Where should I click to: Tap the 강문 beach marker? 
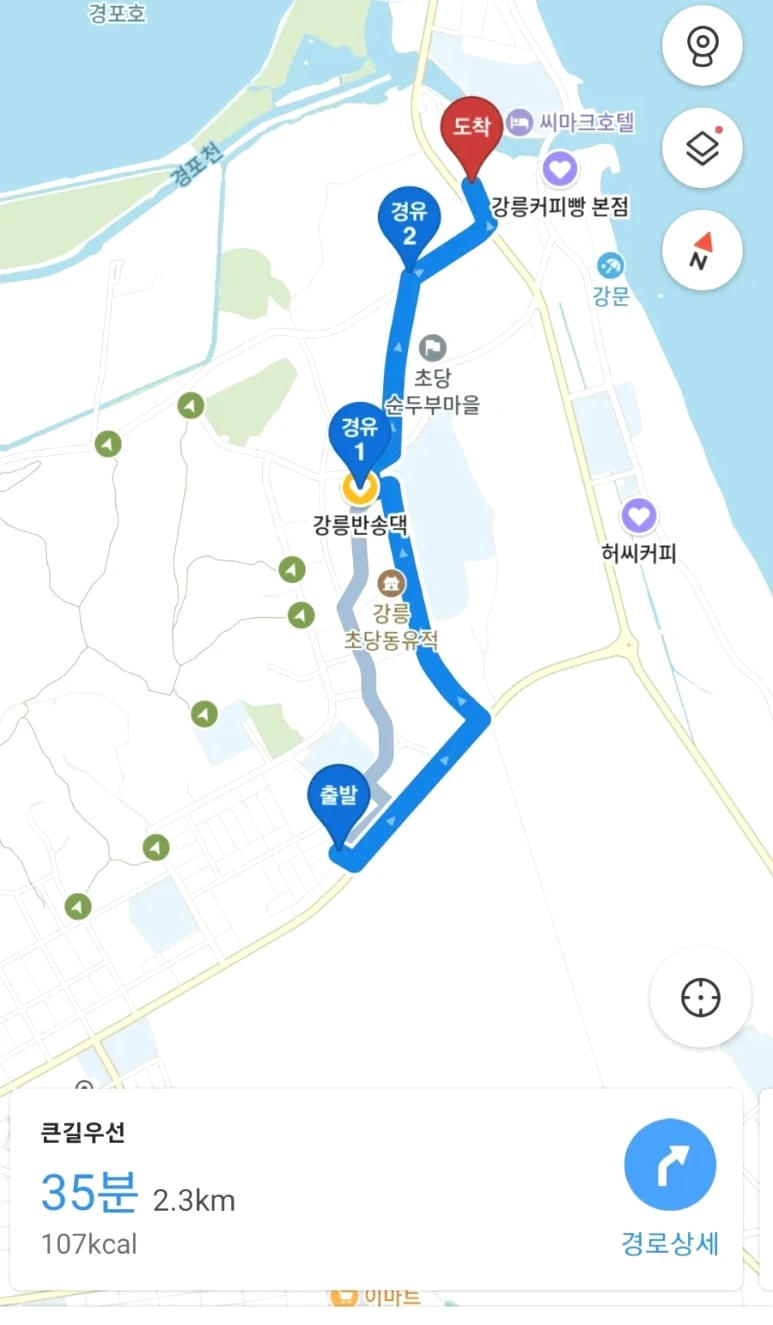610,266
